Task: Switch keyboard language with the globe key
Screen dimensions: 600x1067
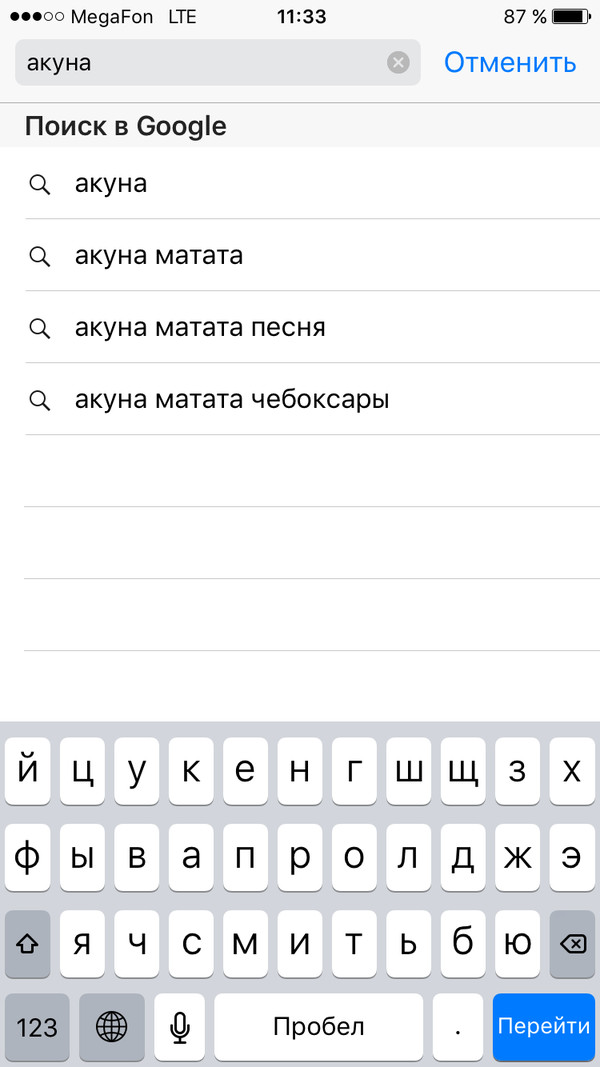Action: (111, 1027)
